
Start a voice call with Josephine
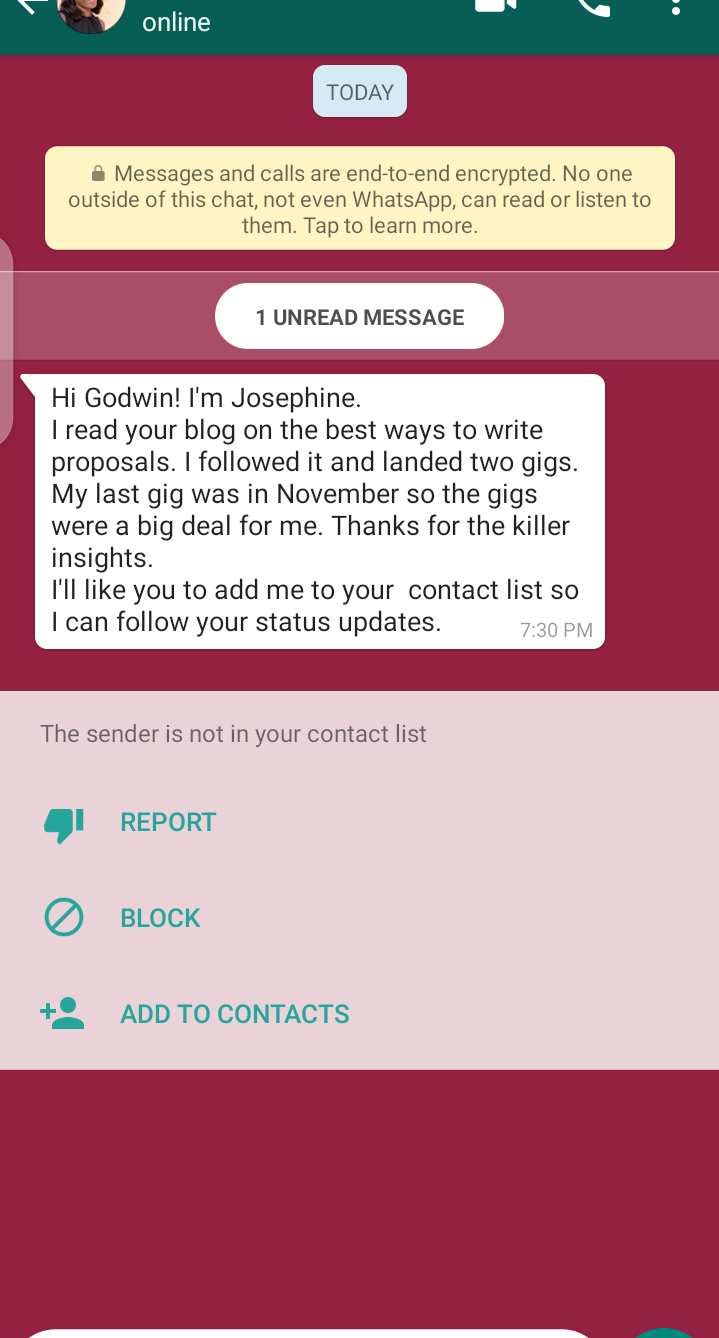click(x=594, y=8)
